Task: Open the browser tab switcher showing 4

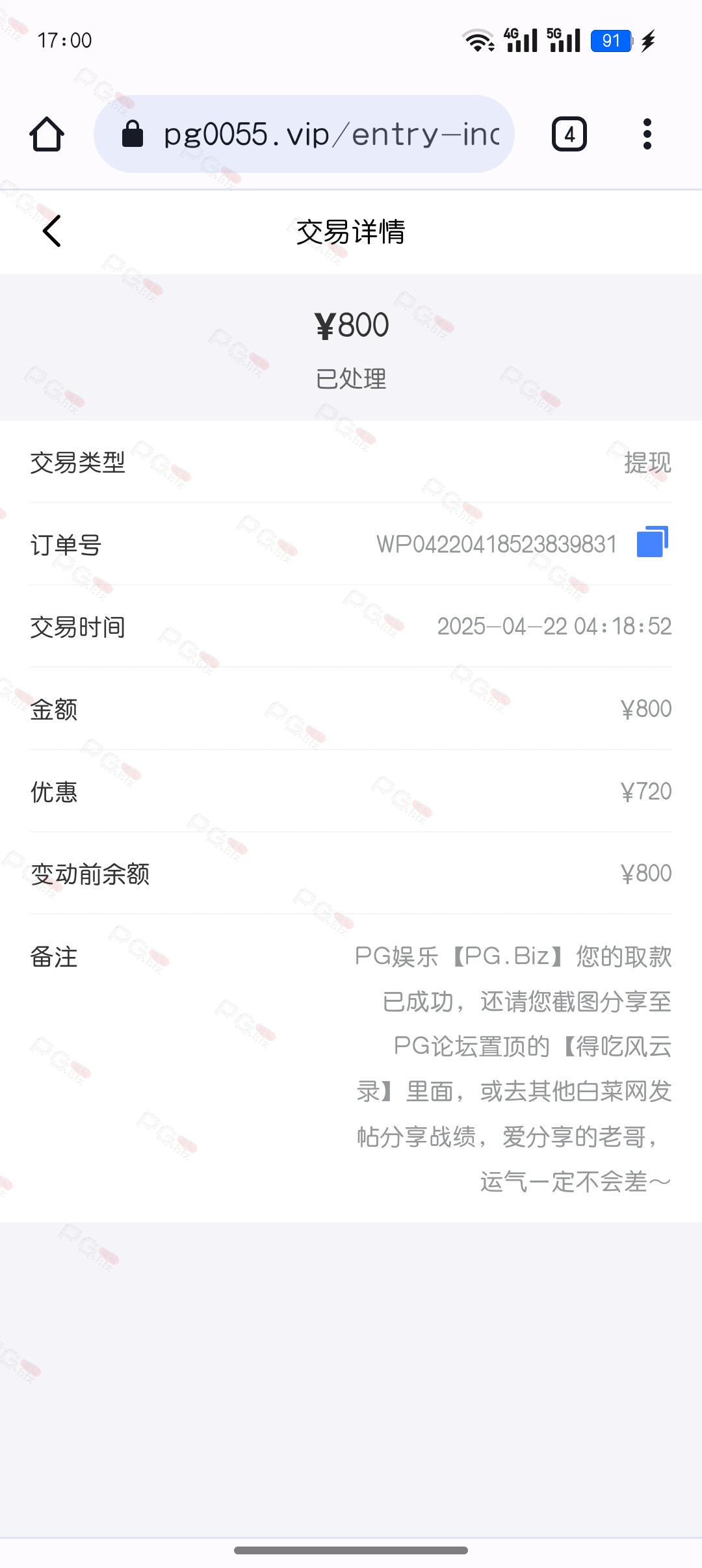Action: coord(569,135)
